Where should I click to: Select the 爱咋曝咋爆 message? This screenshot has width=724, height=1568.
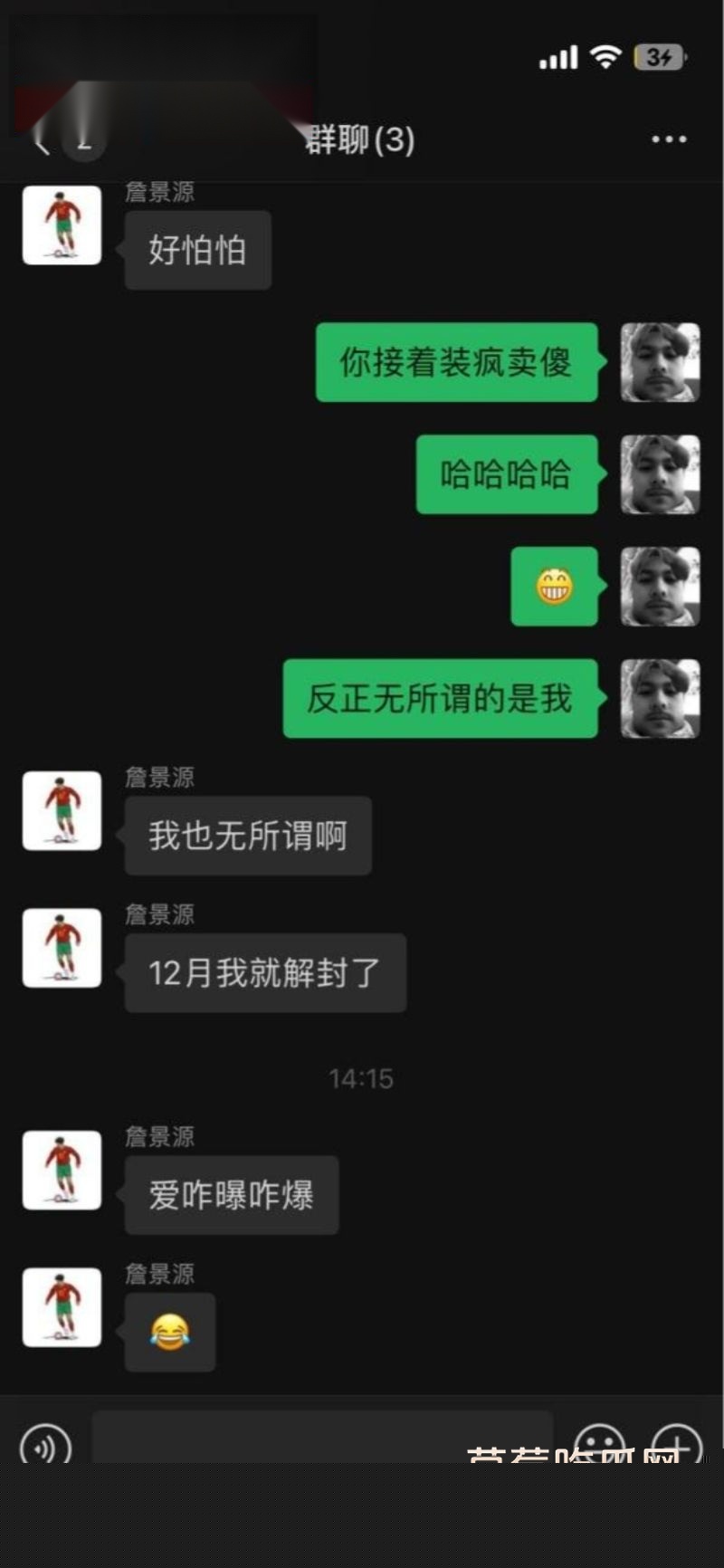point(231,1195)
